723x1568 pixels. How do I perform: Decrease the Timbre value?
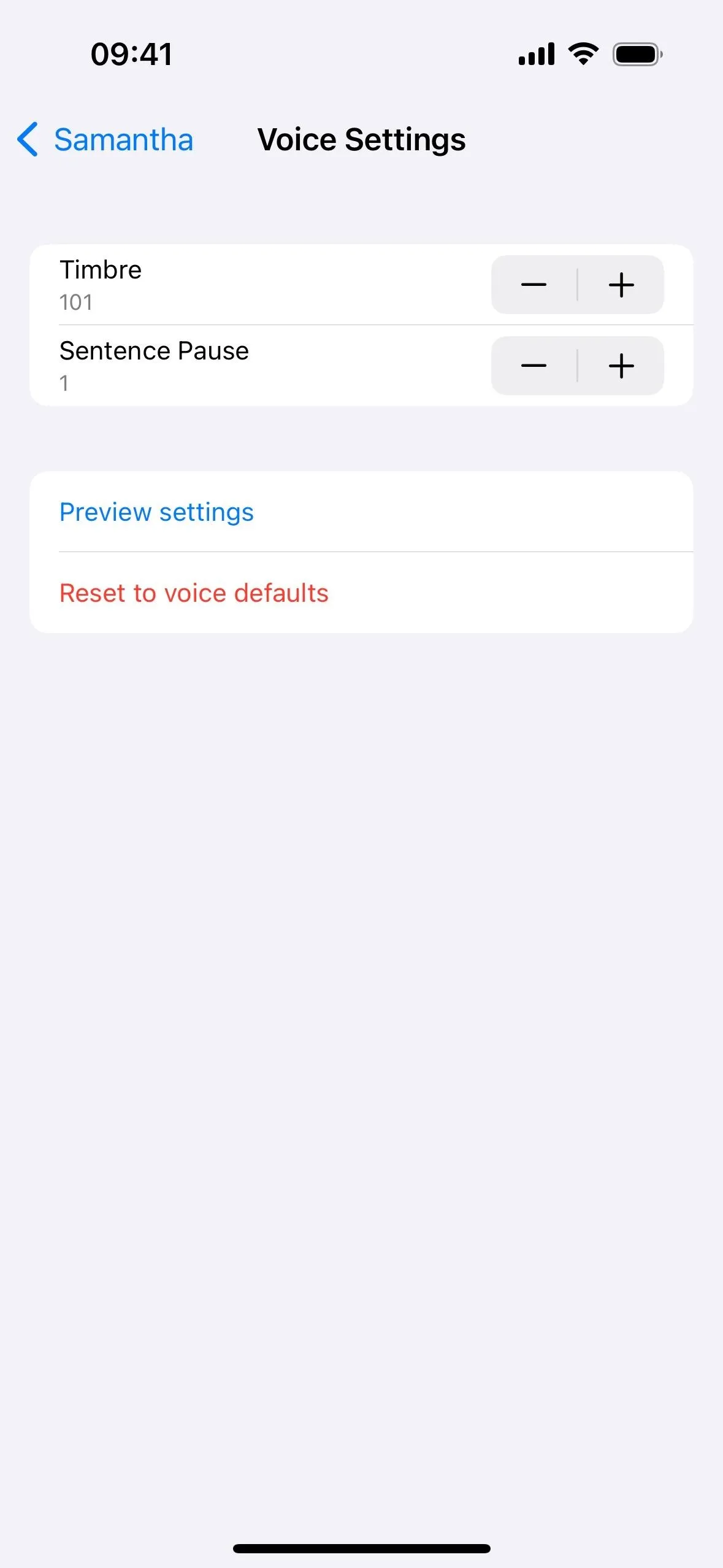(534, 285)
